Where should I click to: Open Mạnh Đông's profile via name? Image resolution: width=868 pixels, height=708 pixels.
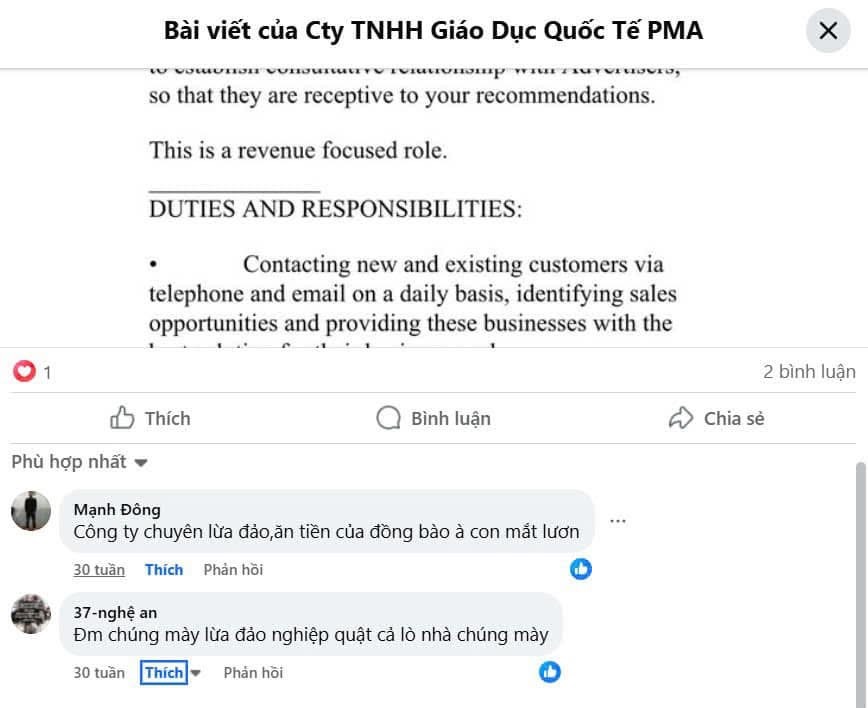click(117, 510)
